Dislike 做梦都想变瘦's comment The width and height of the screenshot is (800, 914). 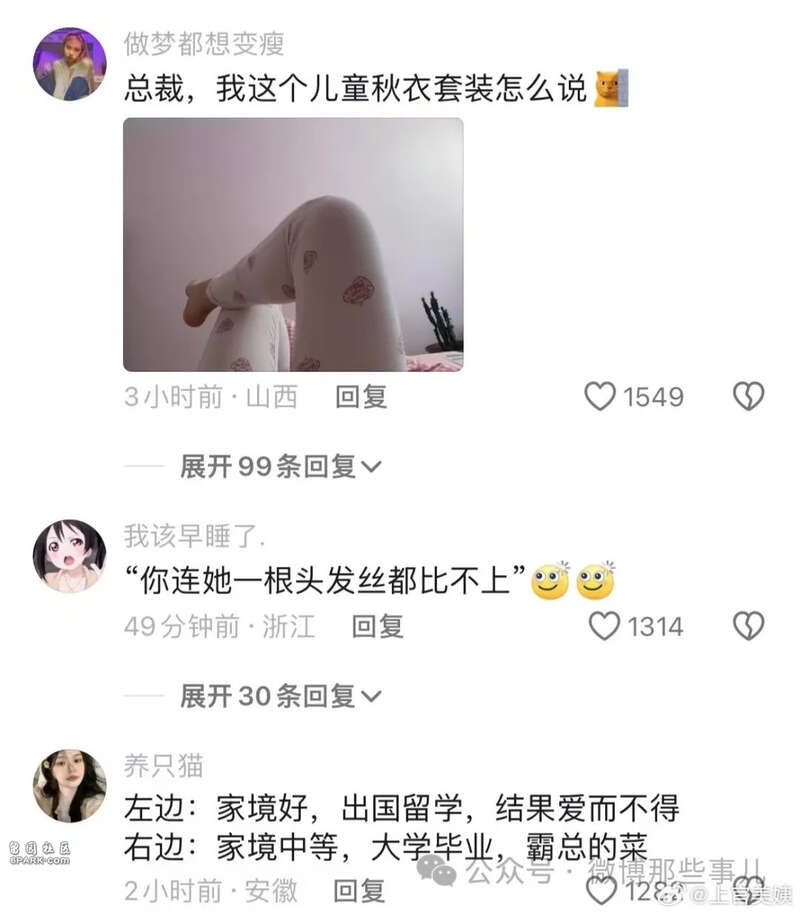pos(748,397)
